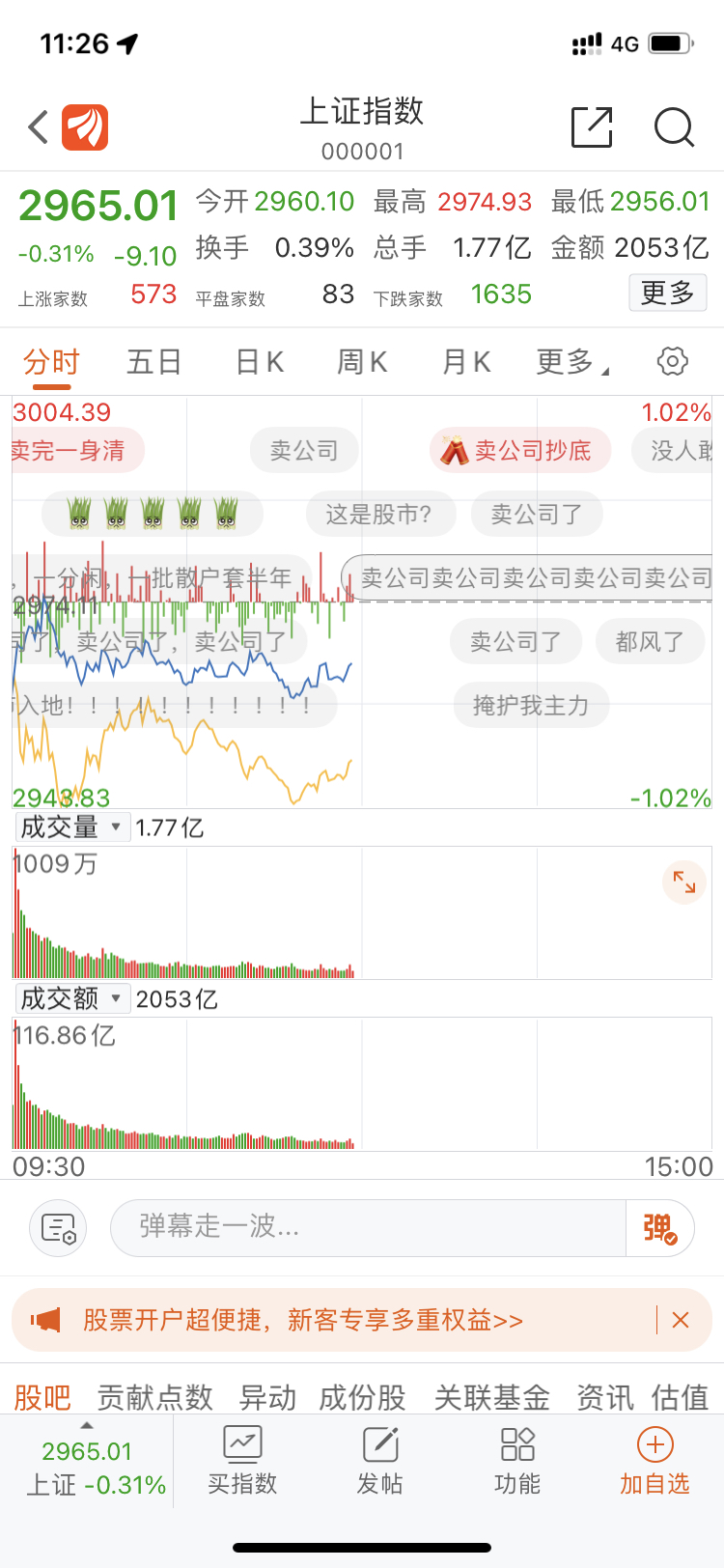Screen dimensions: 724x1568
Task: Expand the chart to full screen
Action: pos(683,882)
